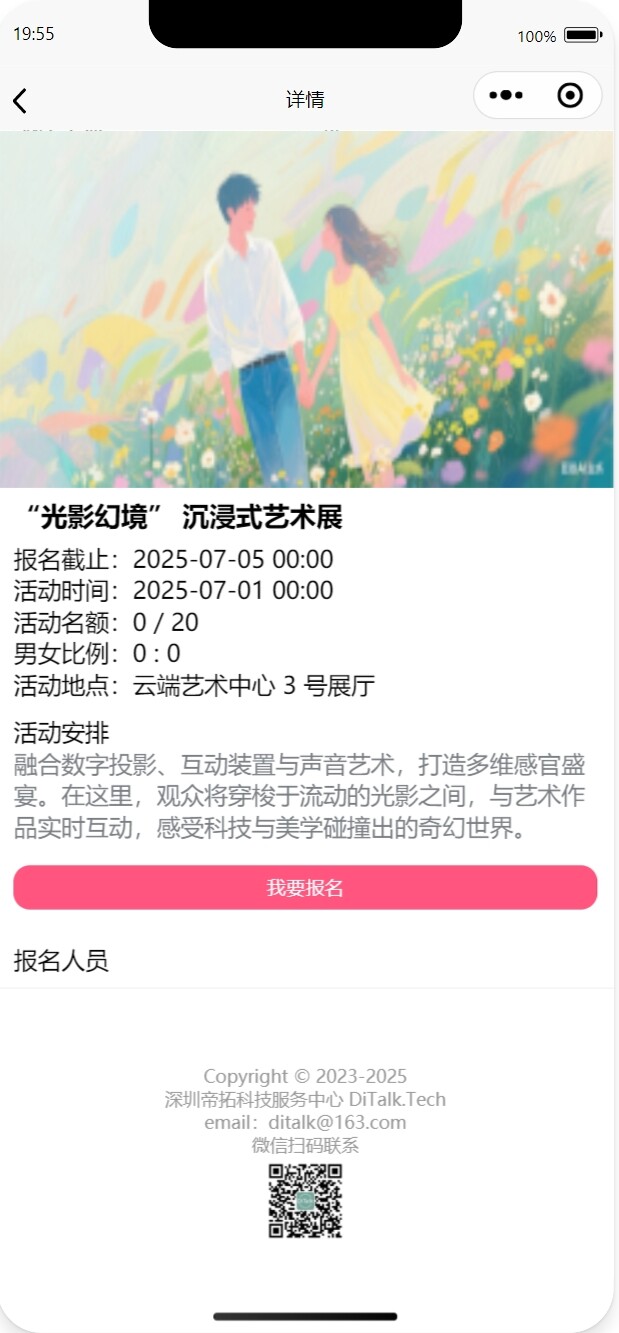619x1333 pixels.
Task: Tap the 我要报名 button to sign up
Action: 305,888
